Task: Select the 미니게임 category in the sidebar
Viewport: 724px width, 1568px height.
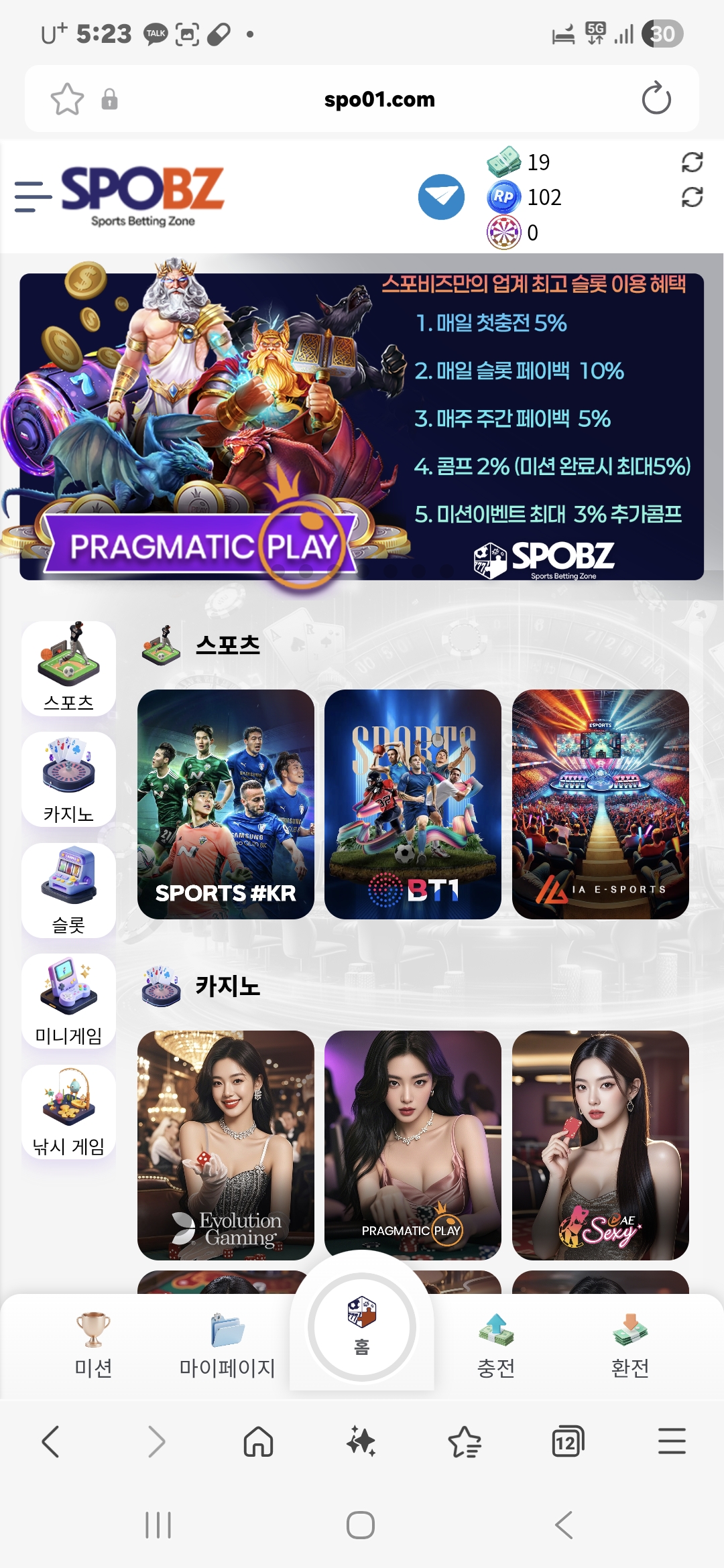Action: pyautogui.click(x=68, y=1000)
